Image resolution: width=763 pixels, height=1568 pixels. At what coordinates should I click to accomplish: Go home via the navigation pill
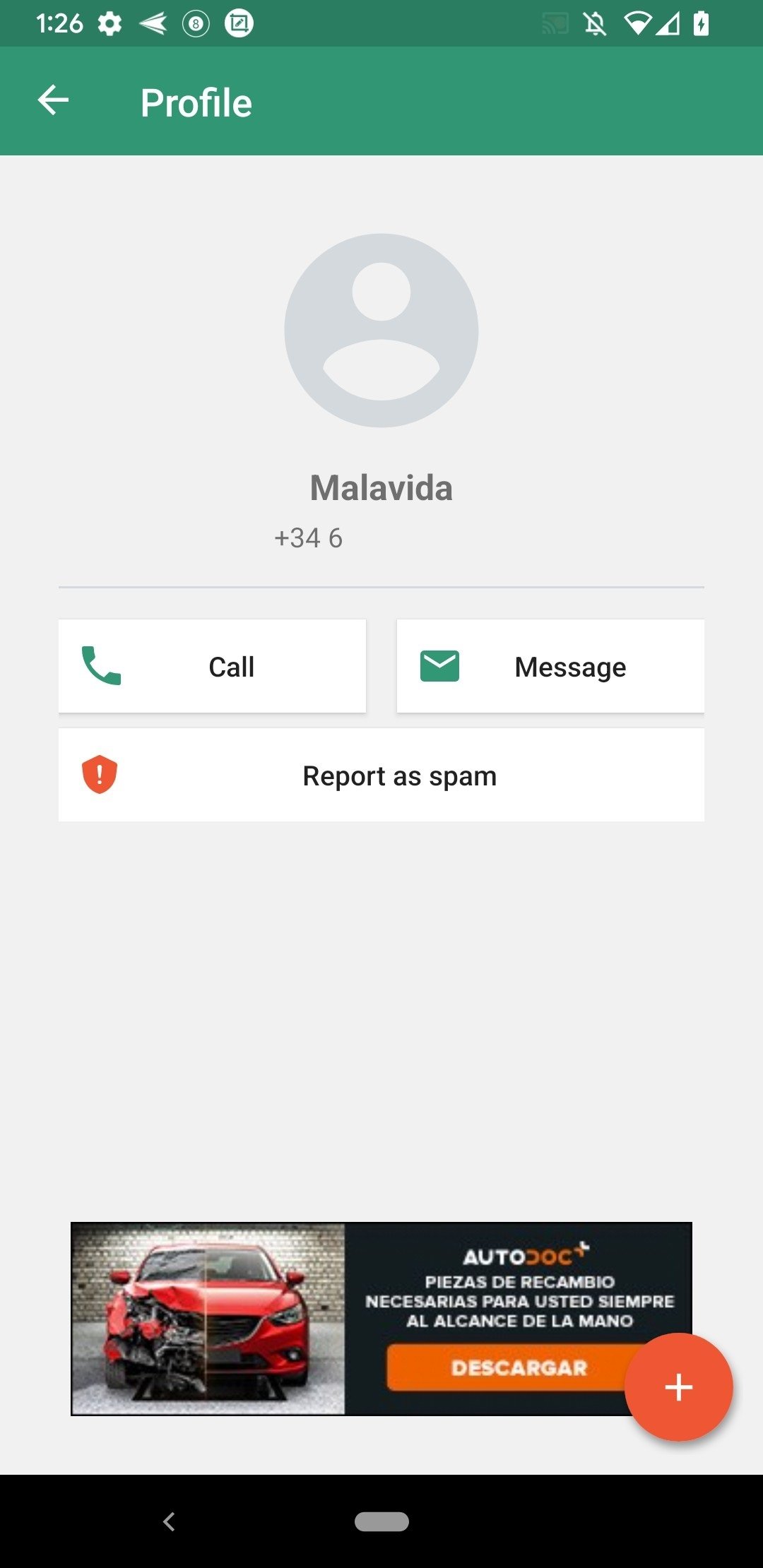point(381,1521)
